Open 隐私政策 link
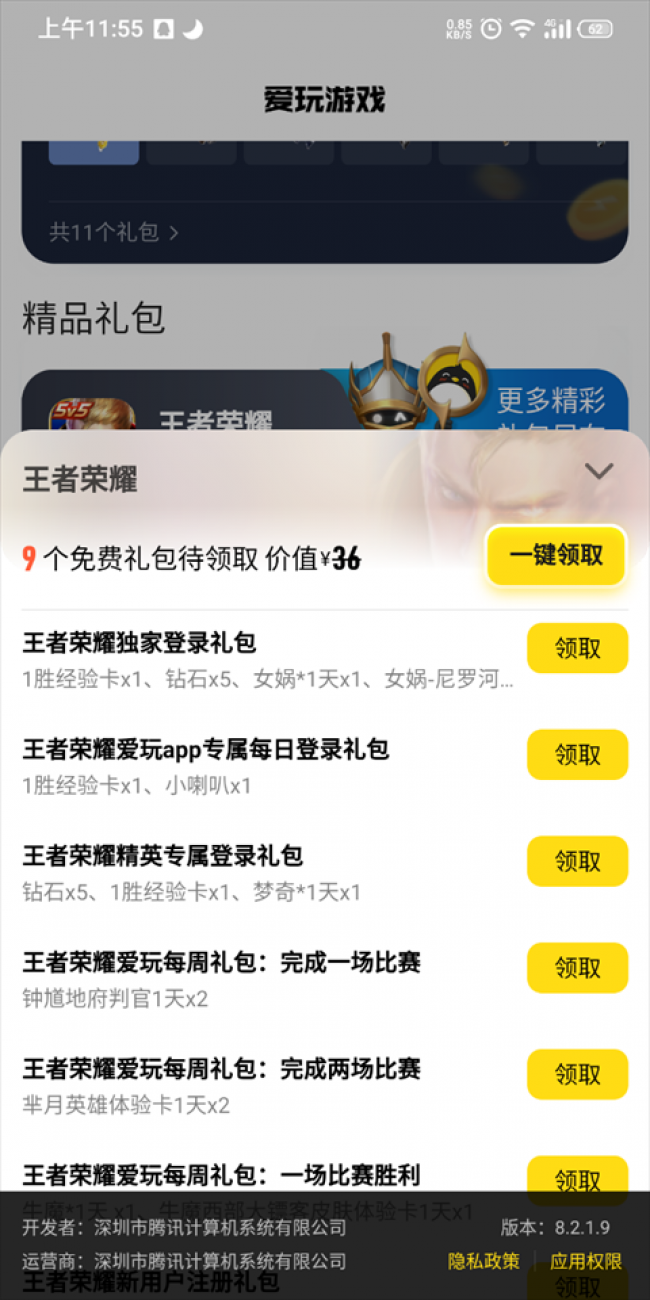Image resolution: width=650 pixels, height=1300 pixels. [484, 1261]
